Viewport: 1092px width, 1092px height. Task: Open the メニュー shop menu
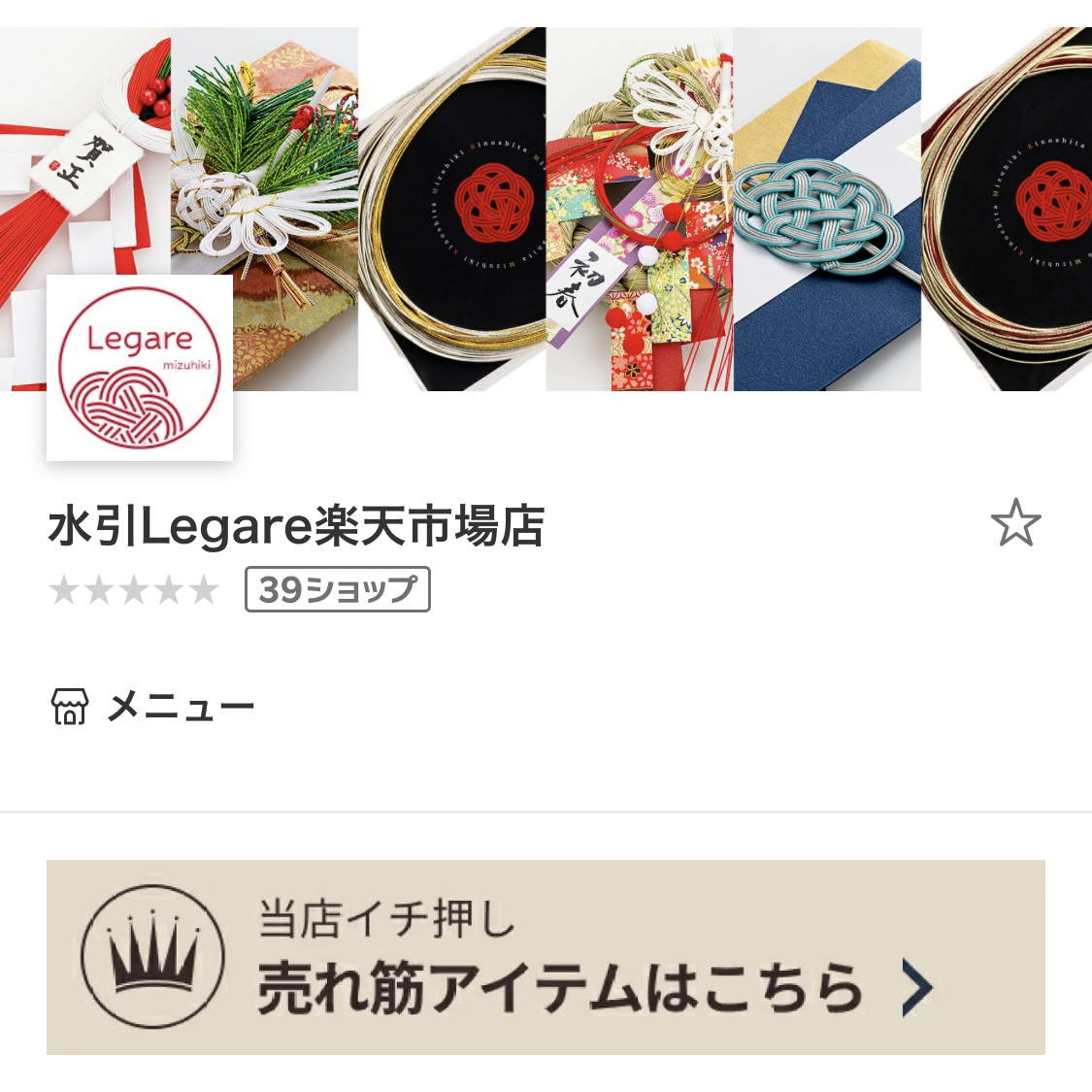point(152,707)
